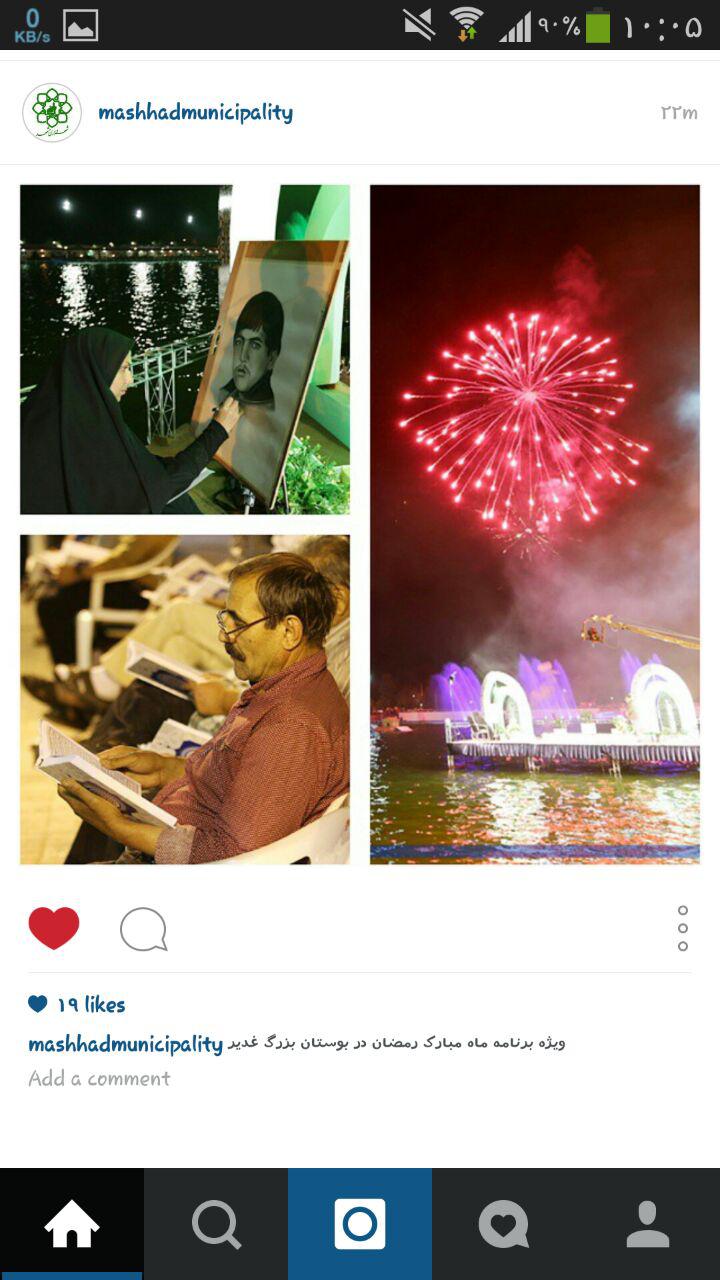Screen dimensions: 720x1280
Task: Open the Profile tab
Action: click(648, 1224)
